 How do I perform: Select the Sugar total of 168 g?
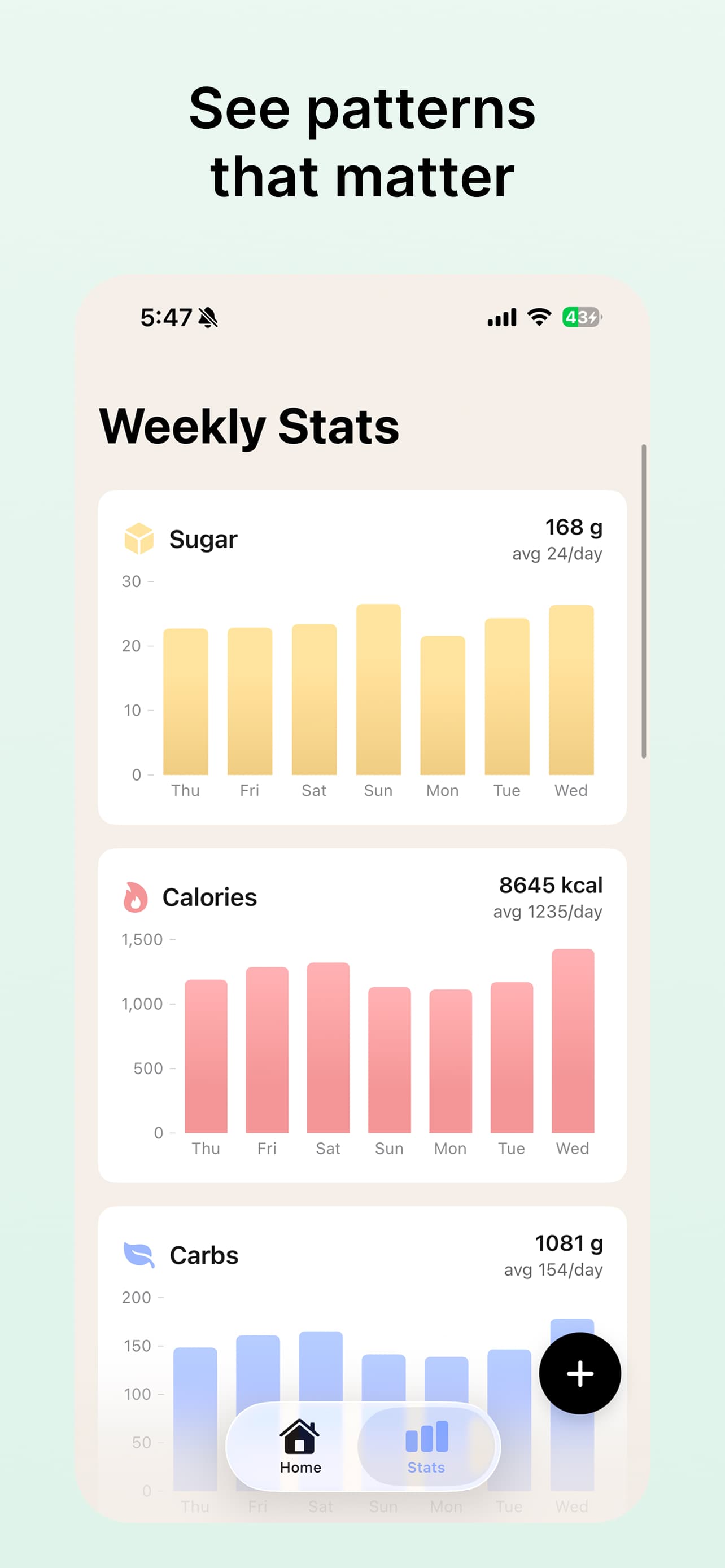pyautogui.click(x=574, y=528)
